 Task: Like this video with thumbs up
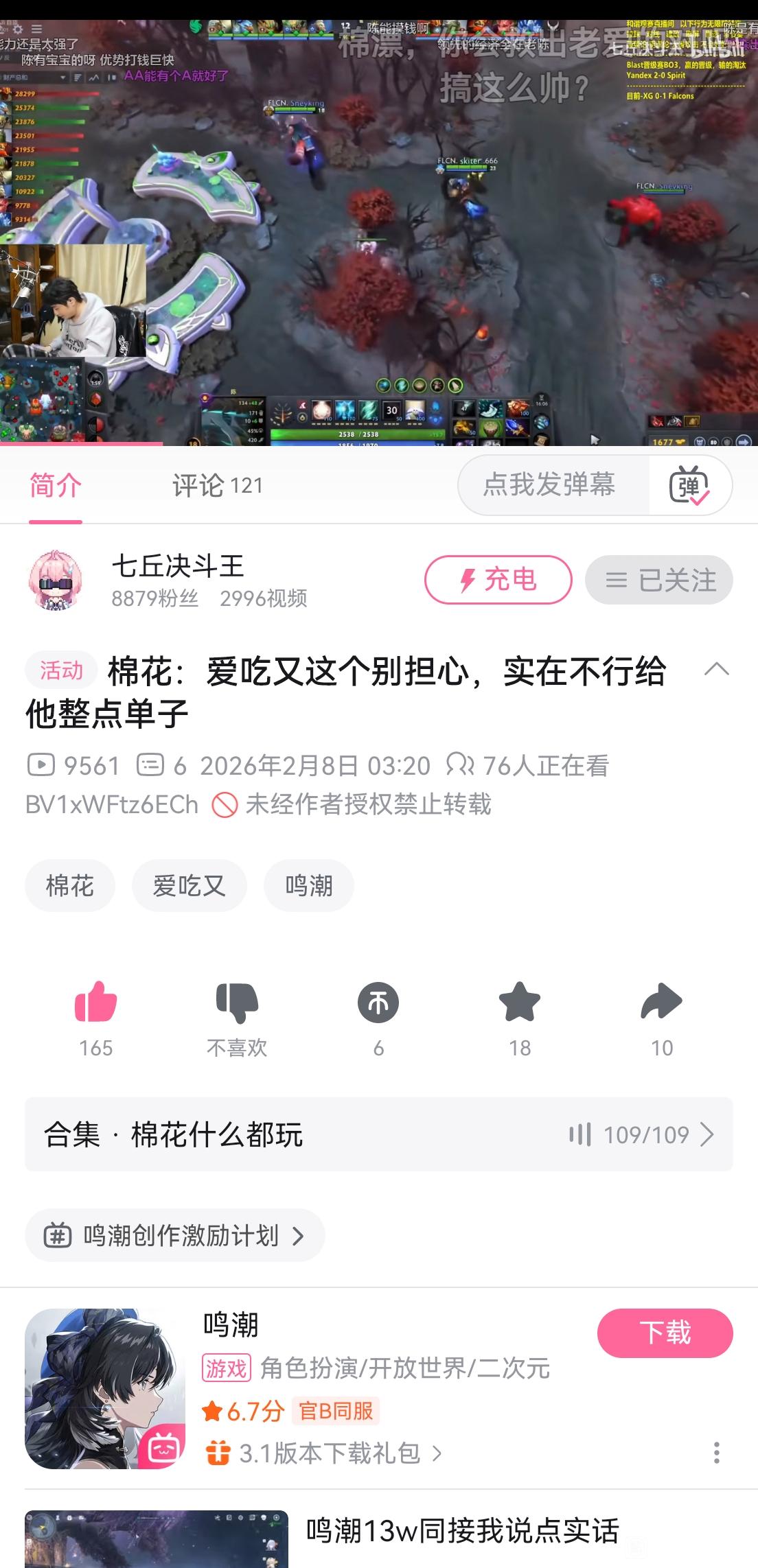pyautogui.click(x=95, y=1003)
